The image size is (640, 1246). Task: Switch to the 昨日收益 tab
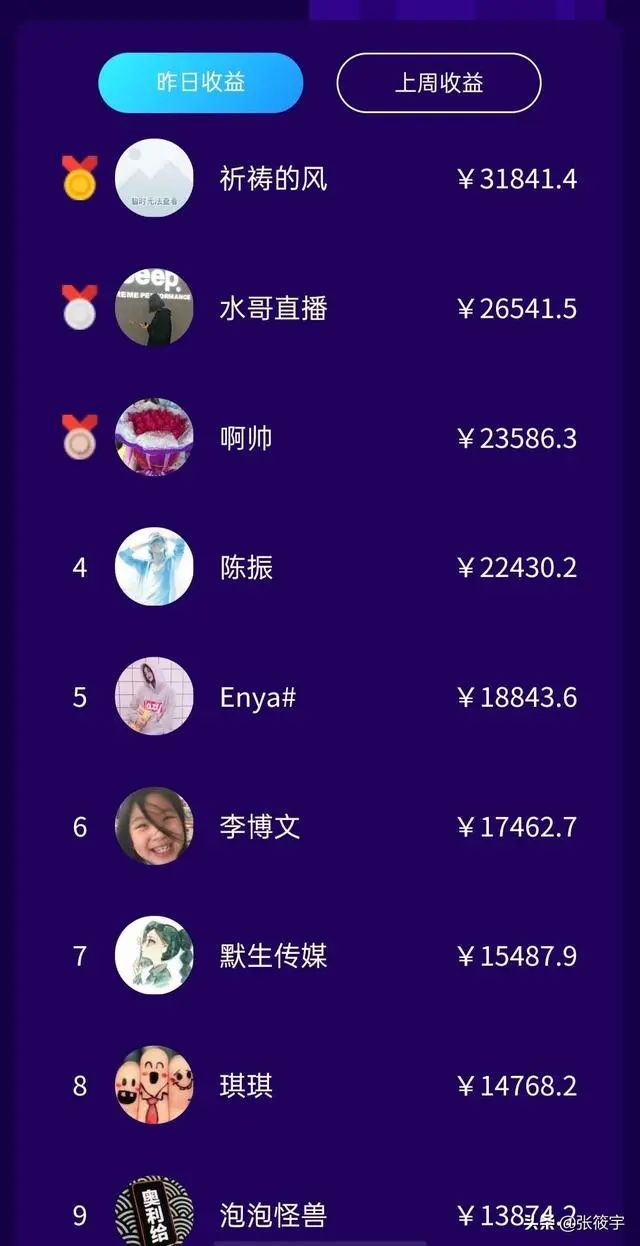201,83
